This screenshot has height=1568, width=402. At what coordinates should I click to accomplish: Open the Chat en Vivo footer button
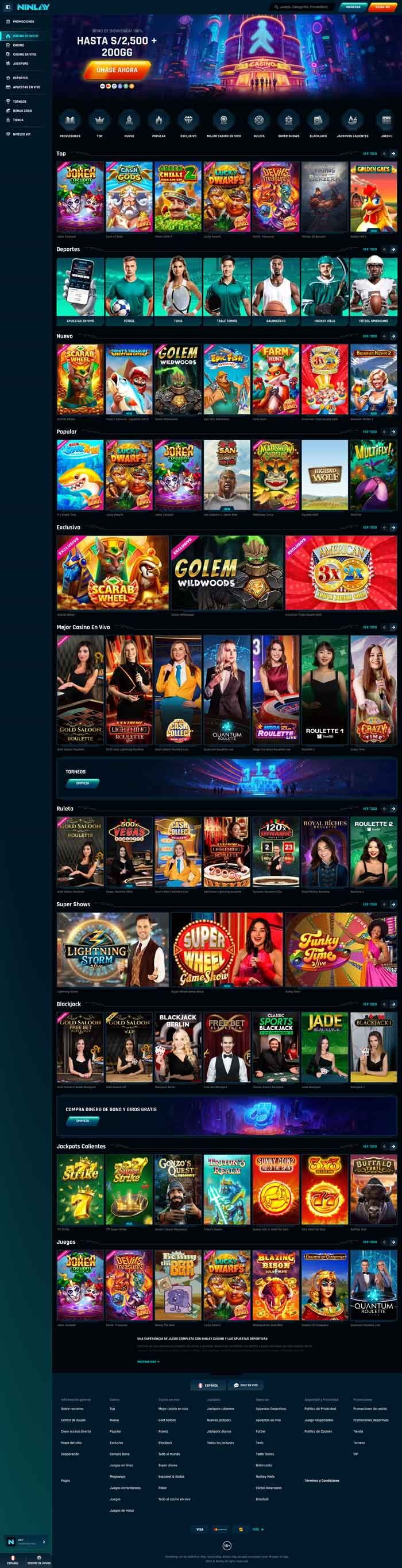point(246,1385)
